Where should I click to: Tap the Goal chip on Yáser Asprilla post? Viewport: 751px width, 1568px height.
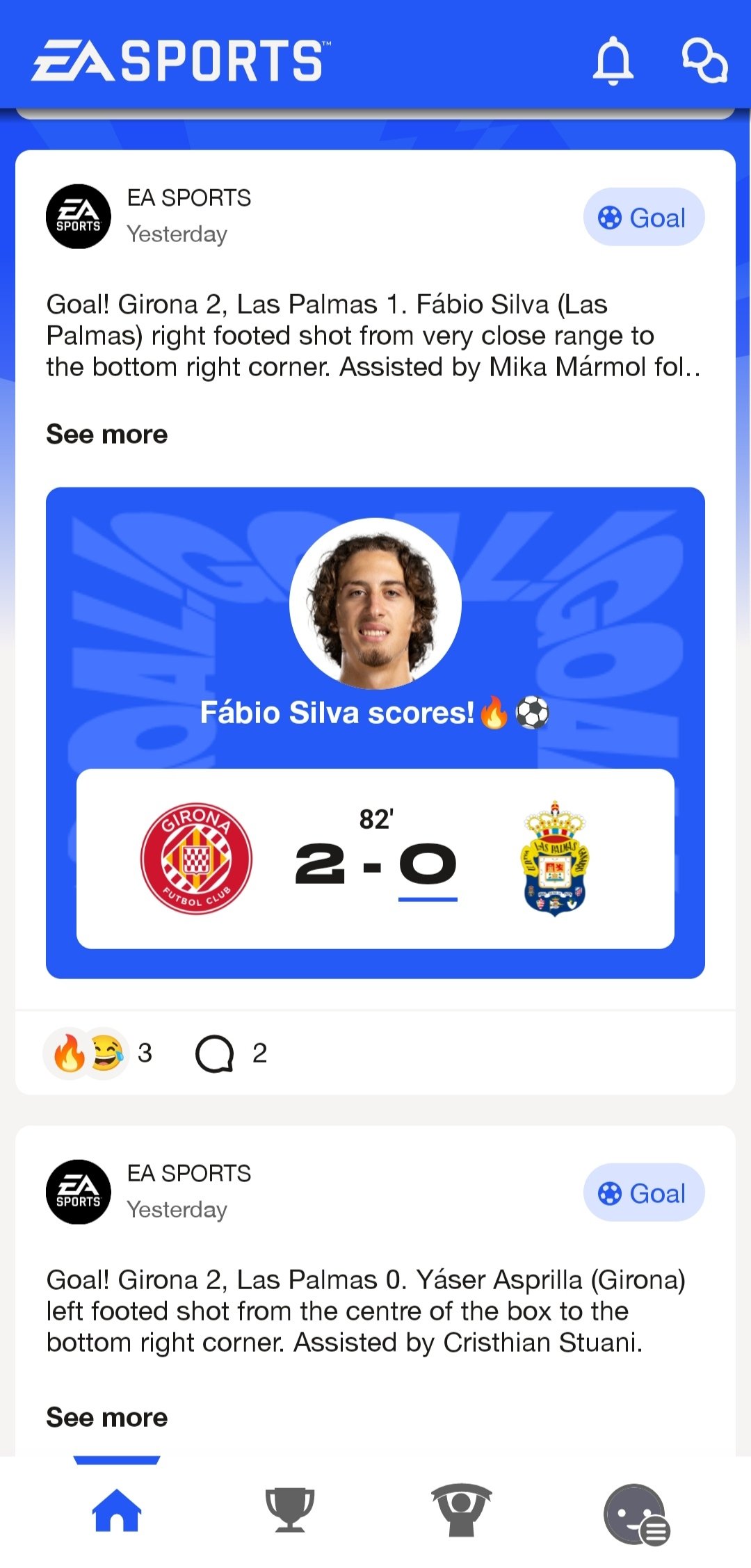tap(643, 1193)
